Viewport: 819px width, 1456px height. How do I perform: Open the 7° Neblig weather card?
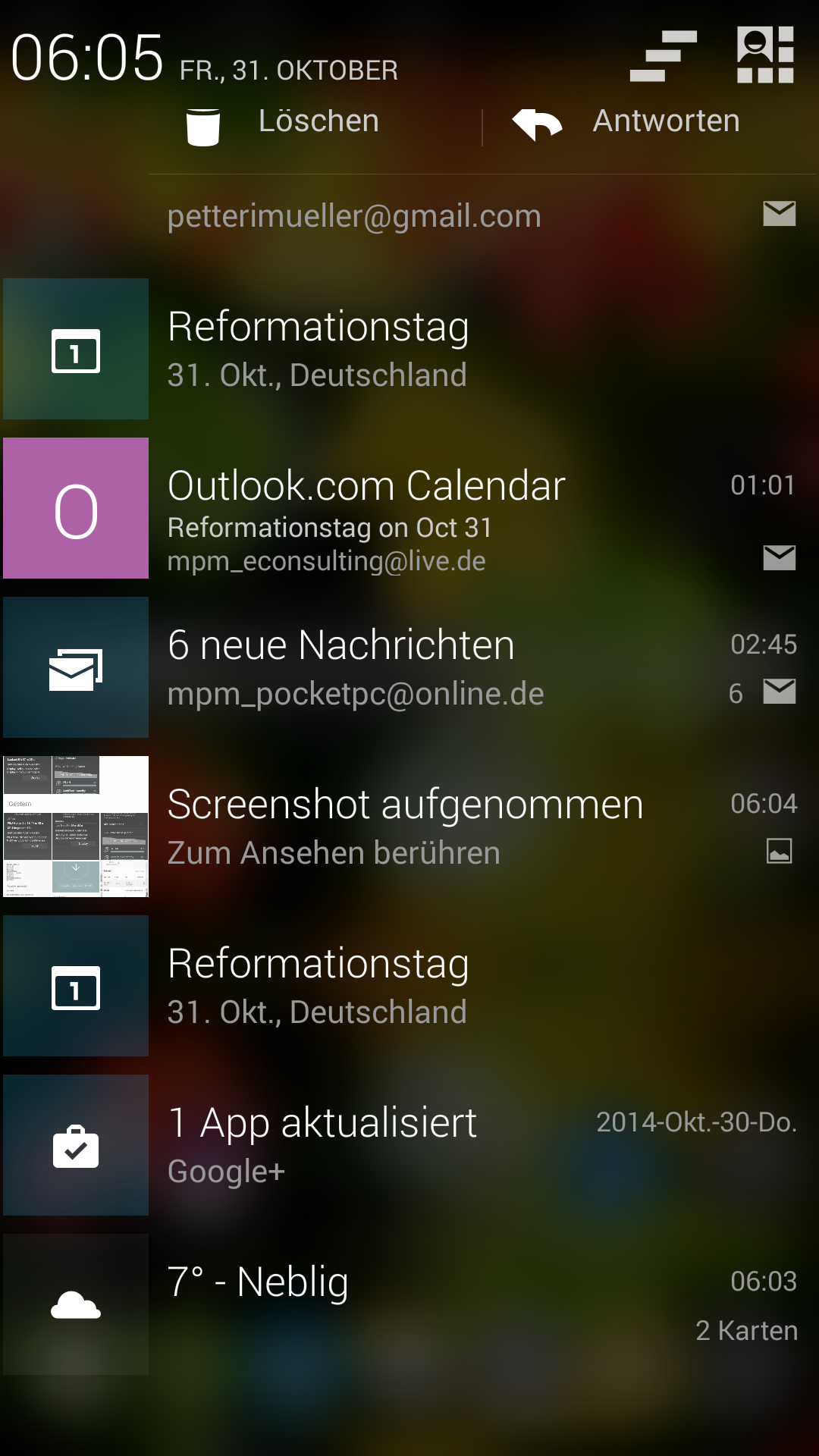409,1304
